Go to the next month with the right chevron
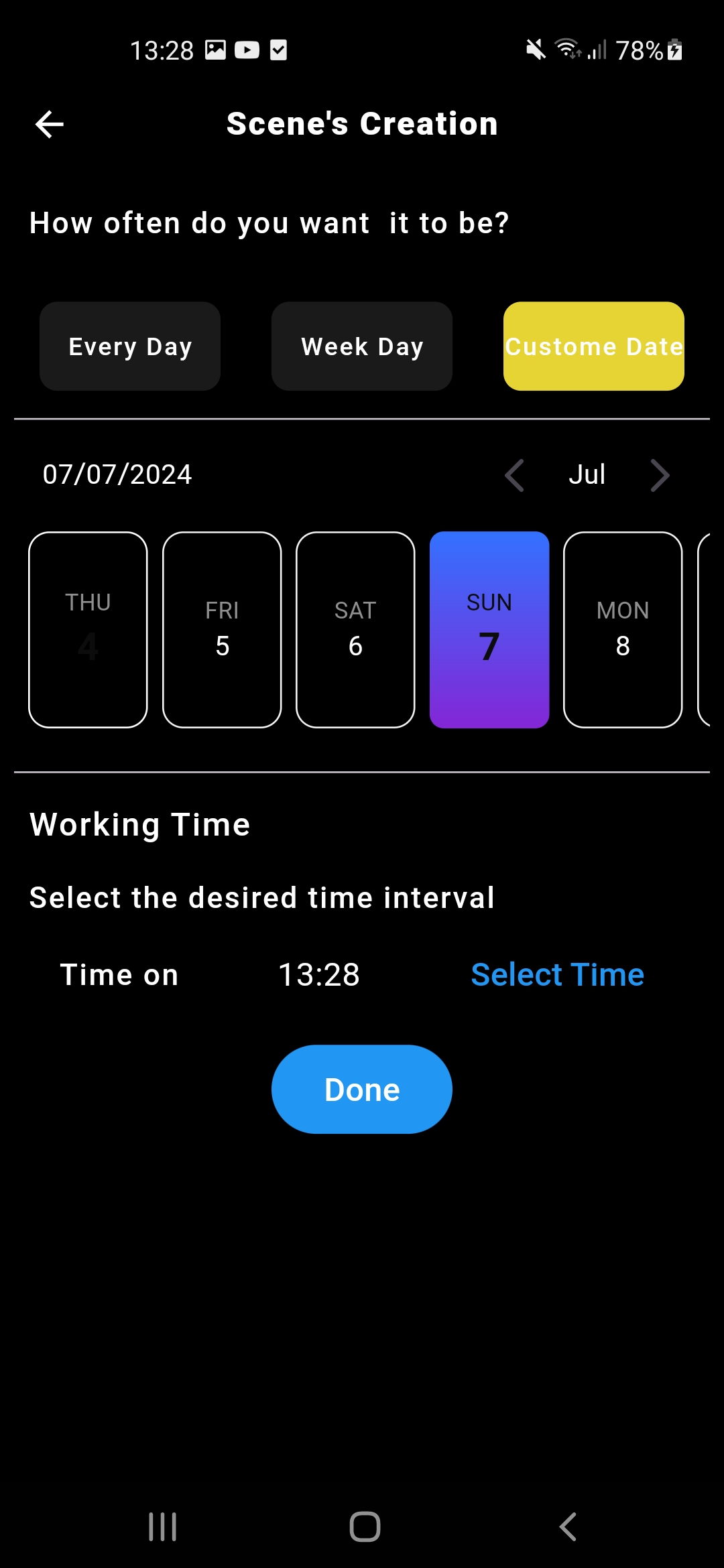724x1568 pixels. pos(660,475)
